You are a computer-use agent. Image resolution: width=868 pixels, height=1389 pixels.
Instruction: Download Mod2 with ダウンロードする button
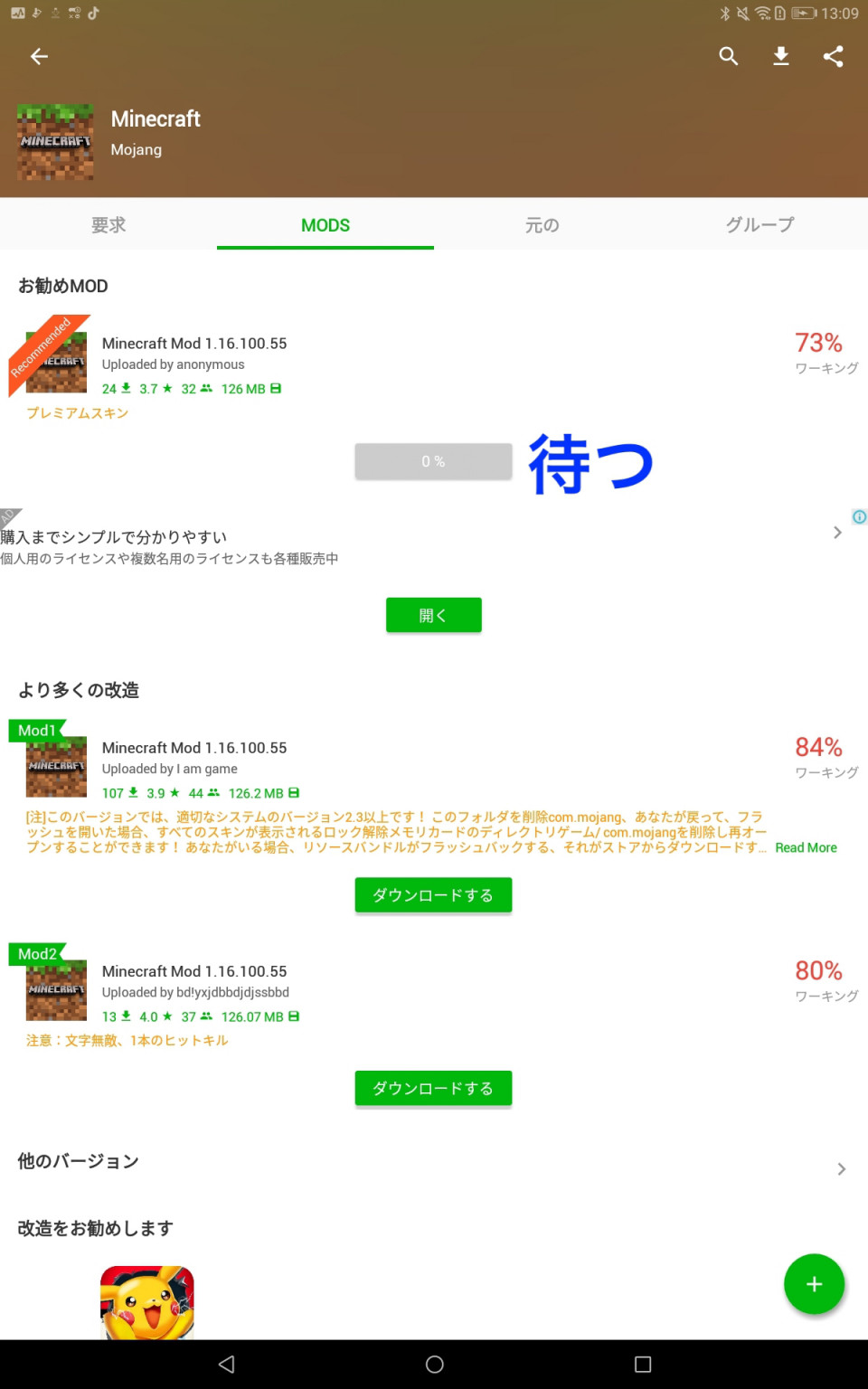433,1089
